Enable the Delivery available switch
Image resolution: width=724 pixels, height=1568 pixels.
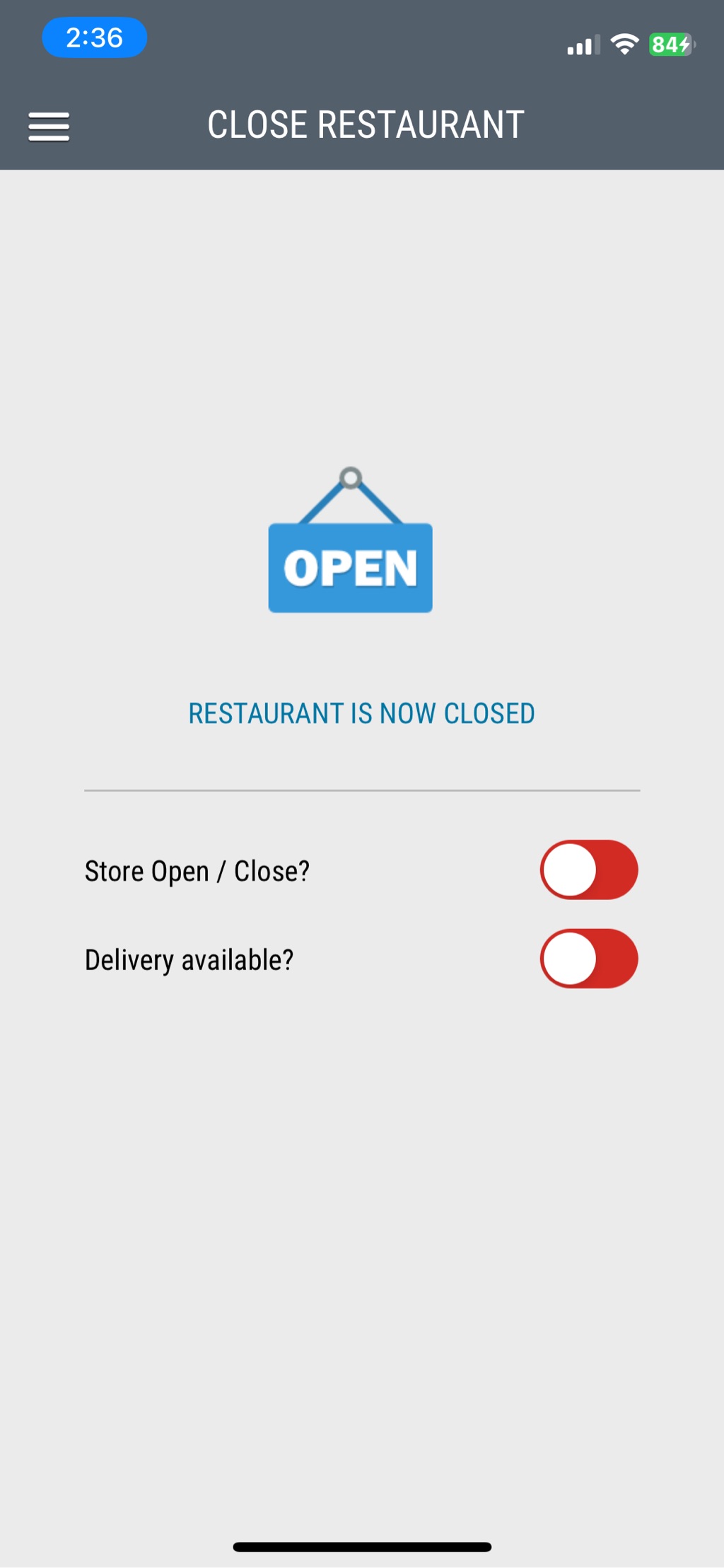[589, 959]
